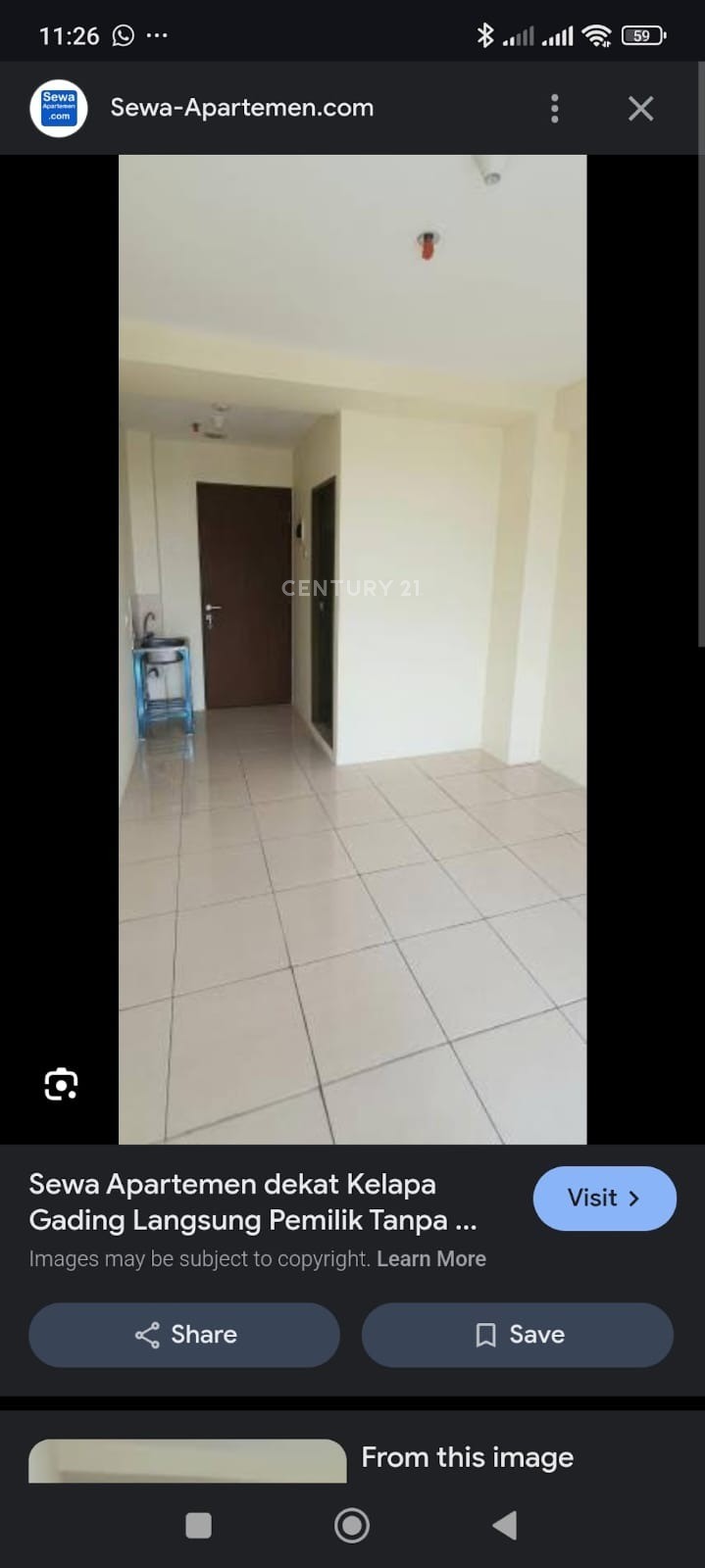Close the image viewer

click(x=640, y=108)
